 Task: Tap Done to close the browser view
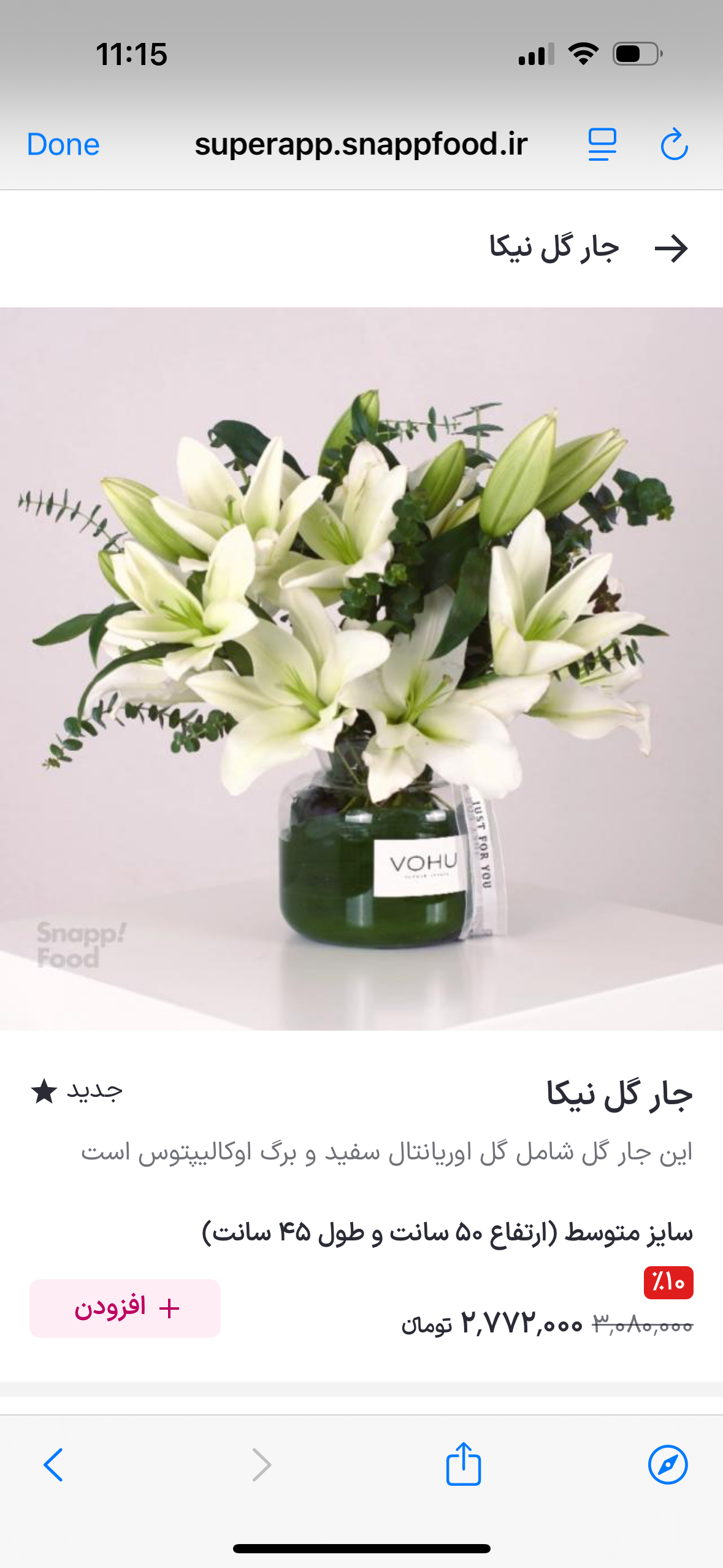tap(63, 145)
